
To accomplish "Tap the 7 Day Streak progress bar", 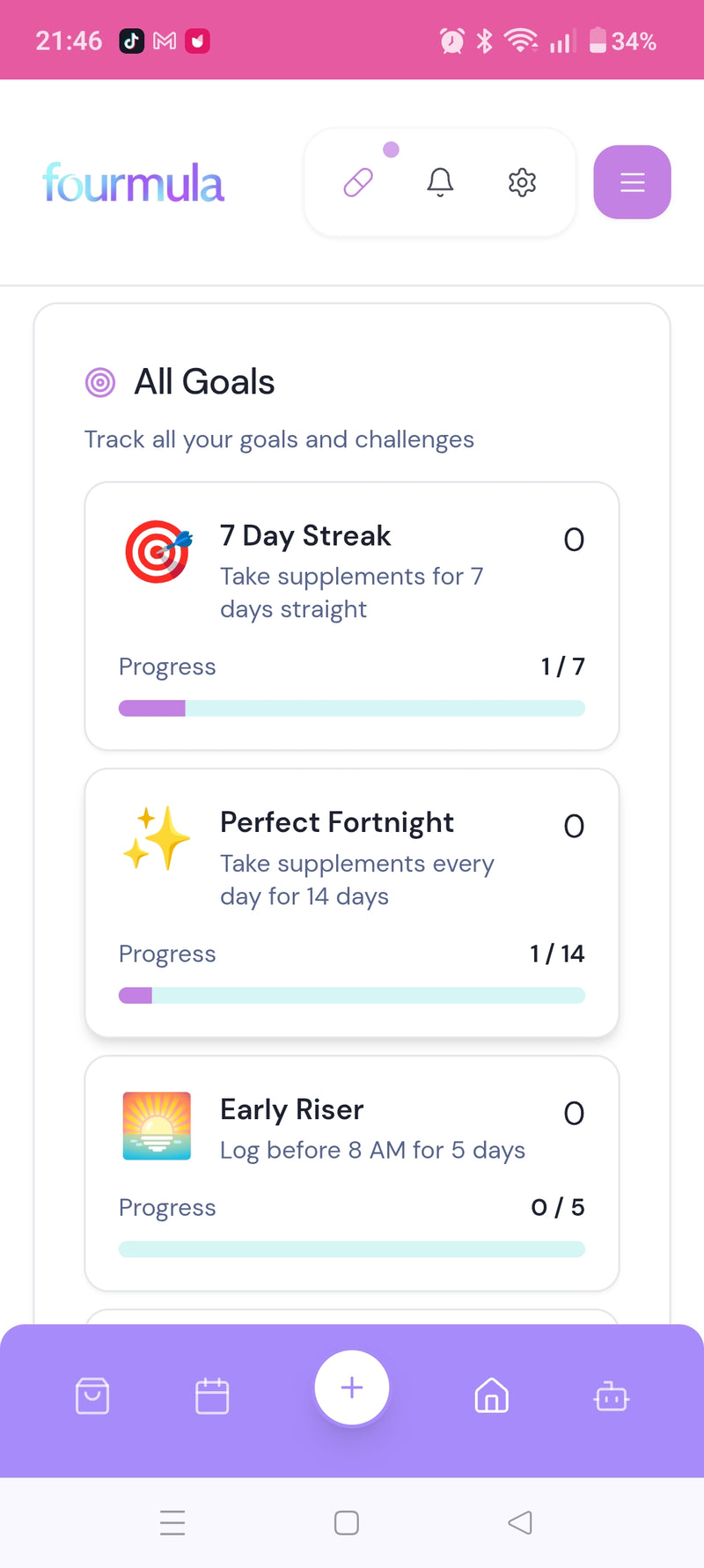I will point(351,708).
